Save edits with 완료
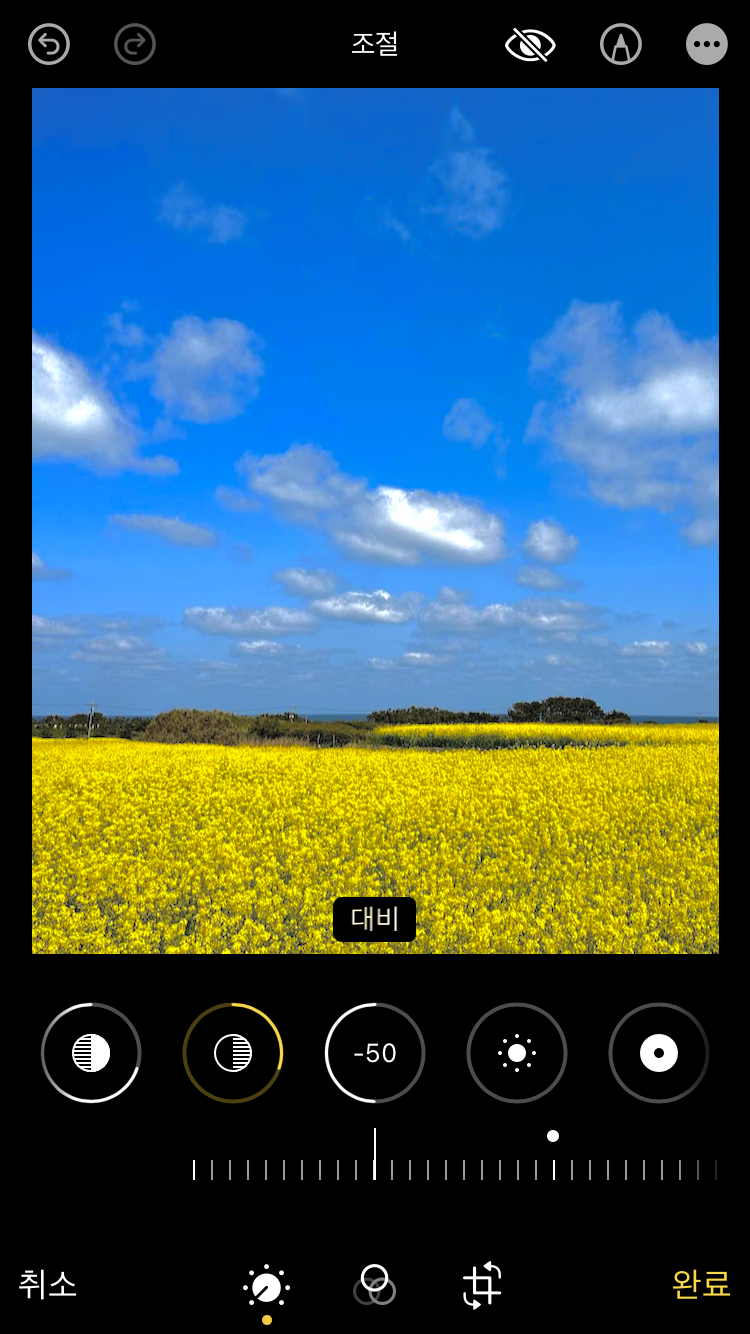Viewport: 750px width, 1334px height. (x=701, y=1284)
